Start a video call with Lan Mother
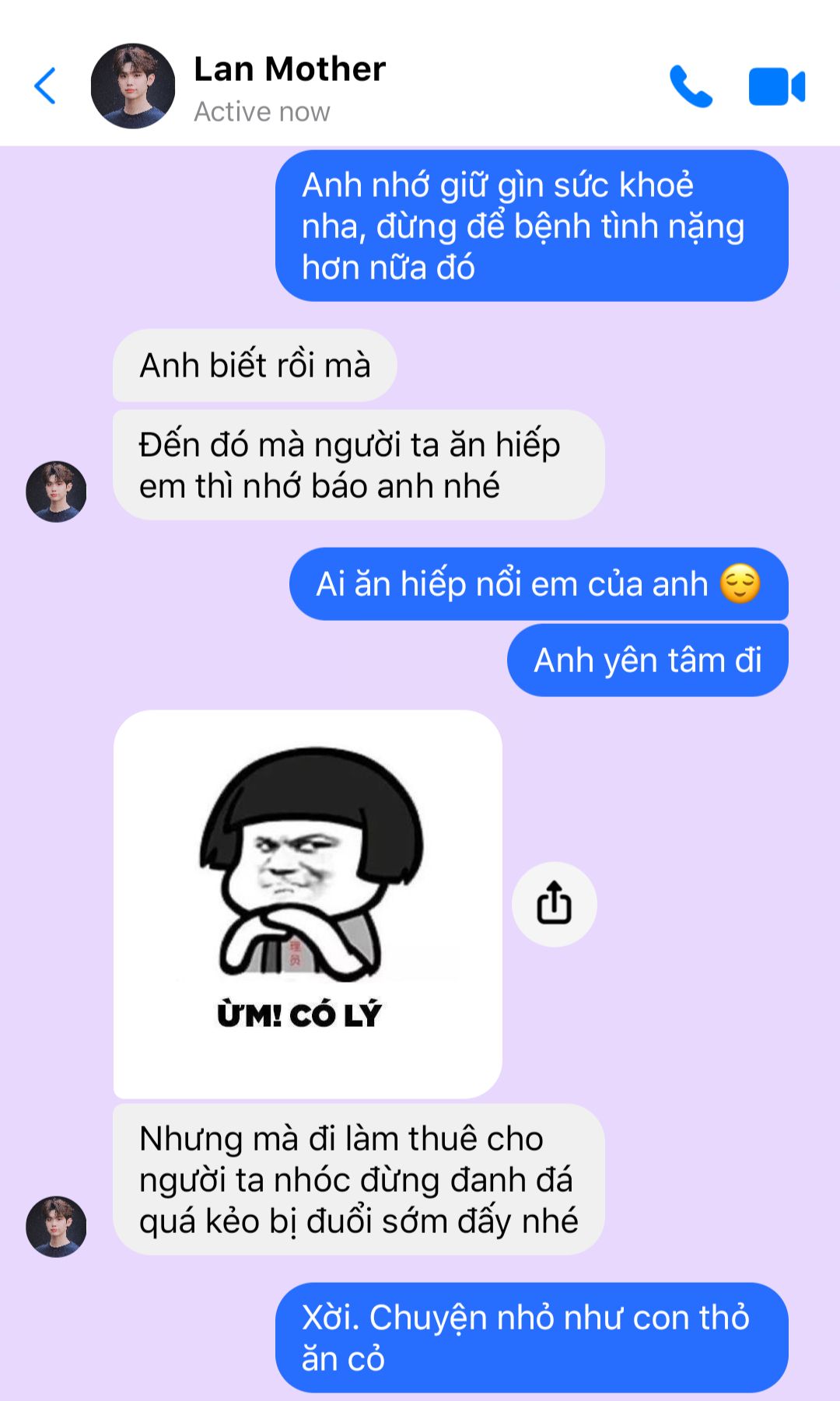The height and width of the screenshot is (1401, 840). pyautogui.click(x=776, y=86)
